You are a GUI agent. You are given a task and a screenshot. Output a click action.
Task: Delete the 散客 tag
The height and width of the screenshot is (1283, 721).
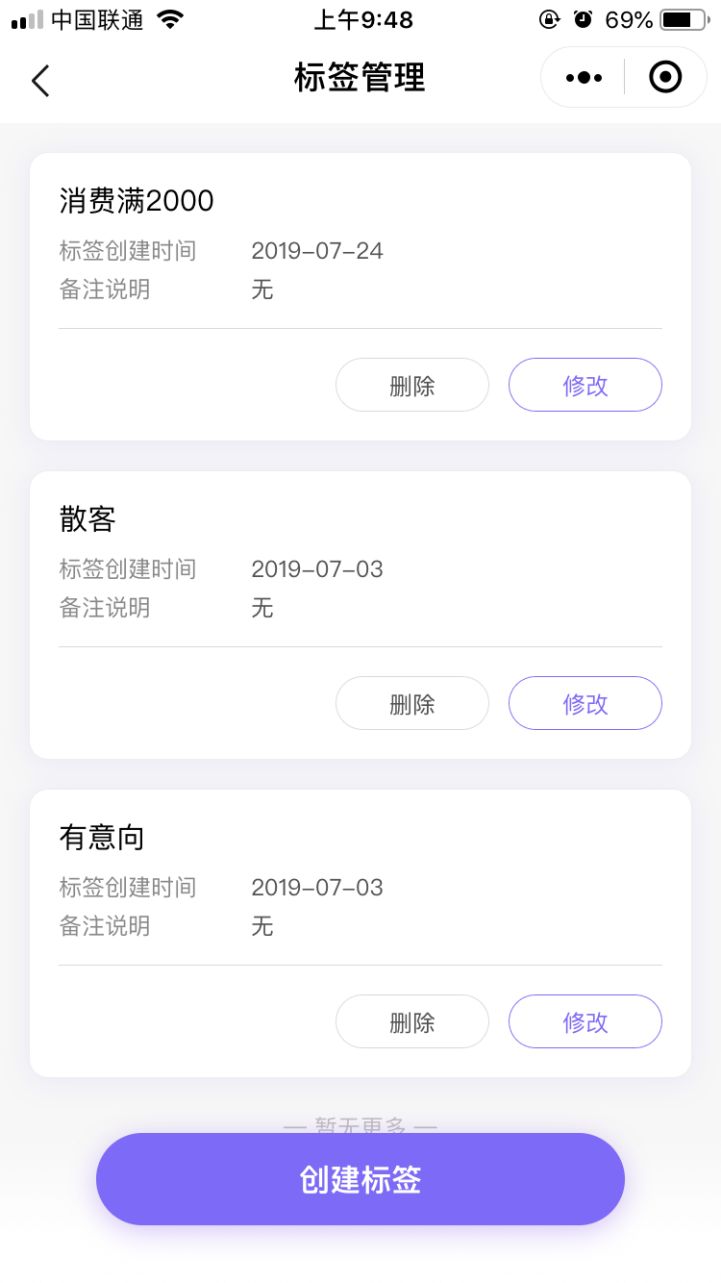tap(412, 703)
